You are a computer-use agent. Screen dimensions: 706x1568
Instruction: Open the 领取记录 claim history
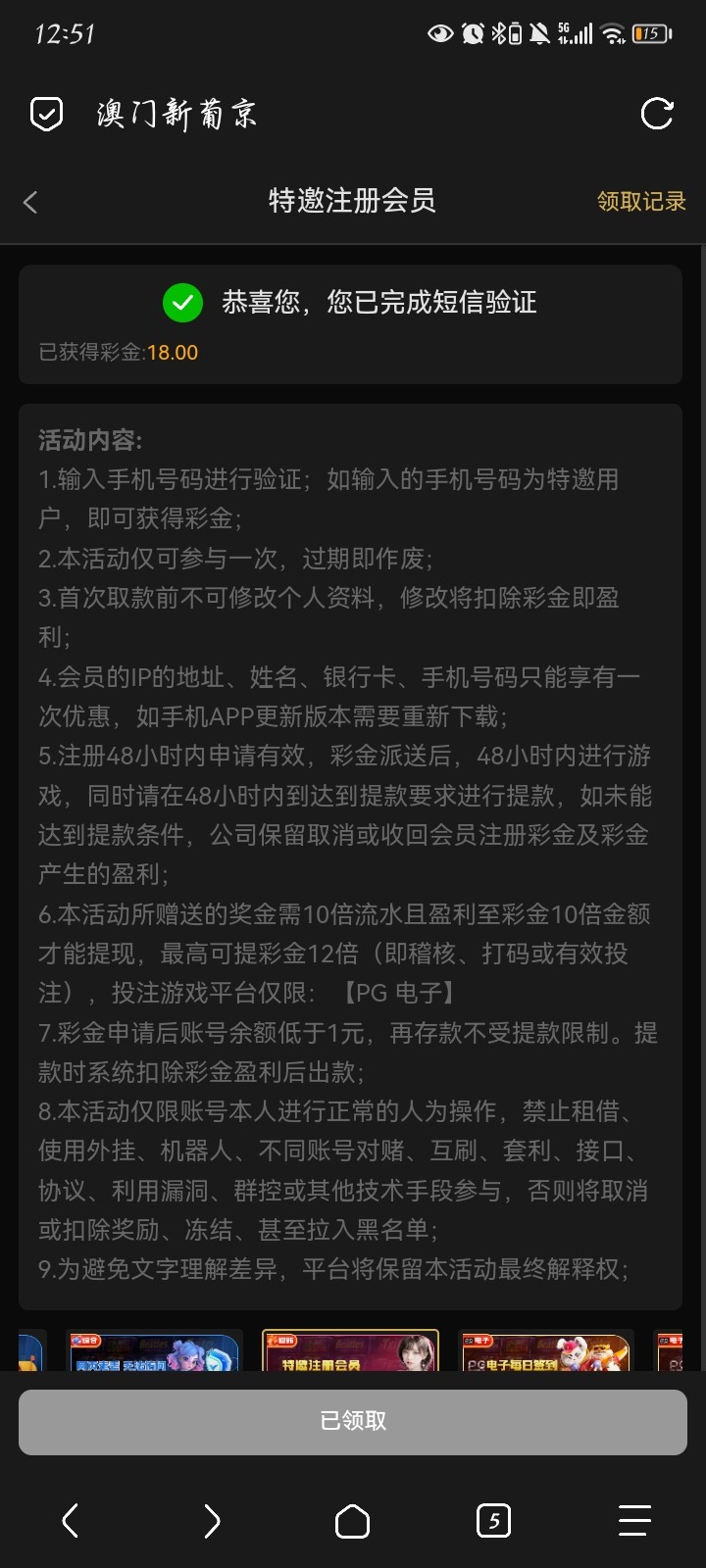(x=641, y=201)
